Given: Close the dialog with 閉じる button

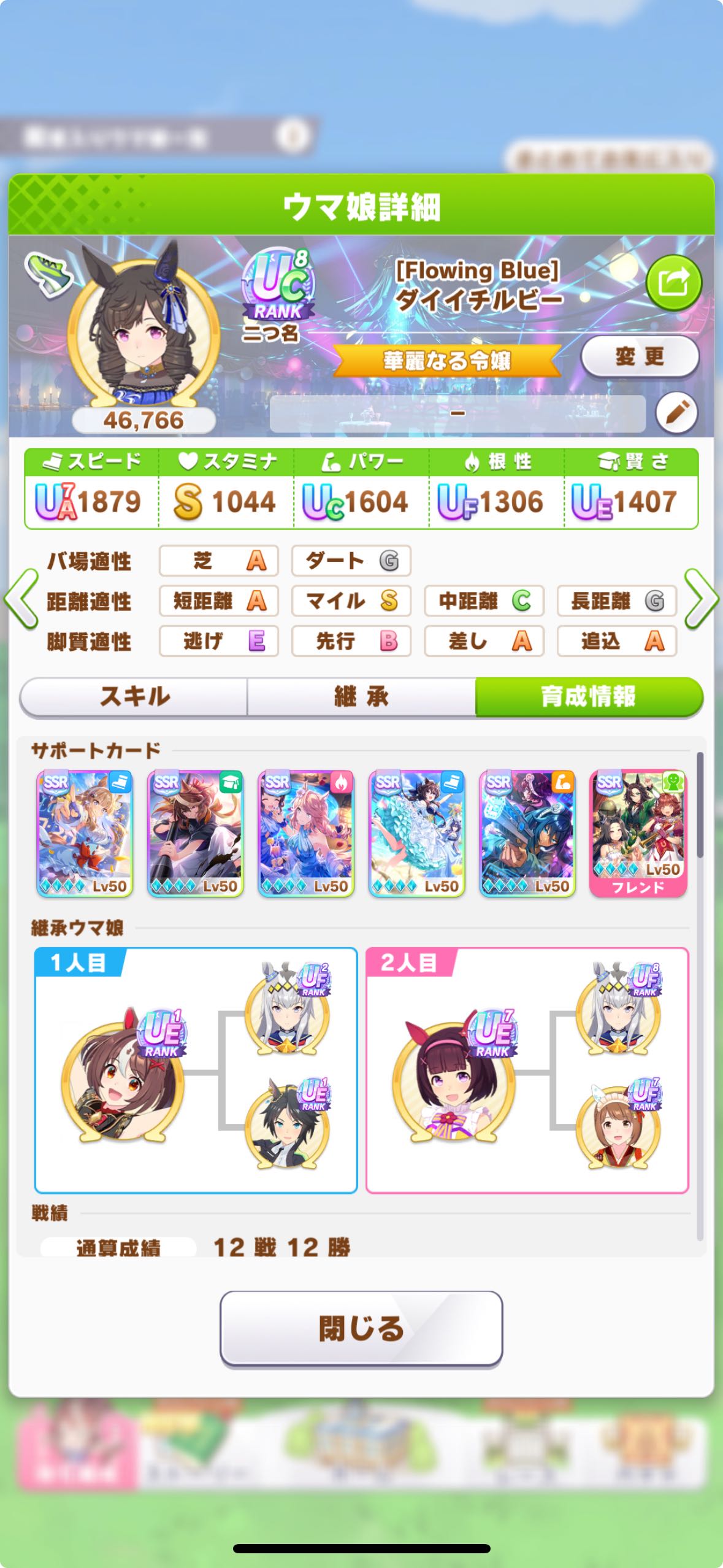Looking at the screenshot, I should [361, 1329].
